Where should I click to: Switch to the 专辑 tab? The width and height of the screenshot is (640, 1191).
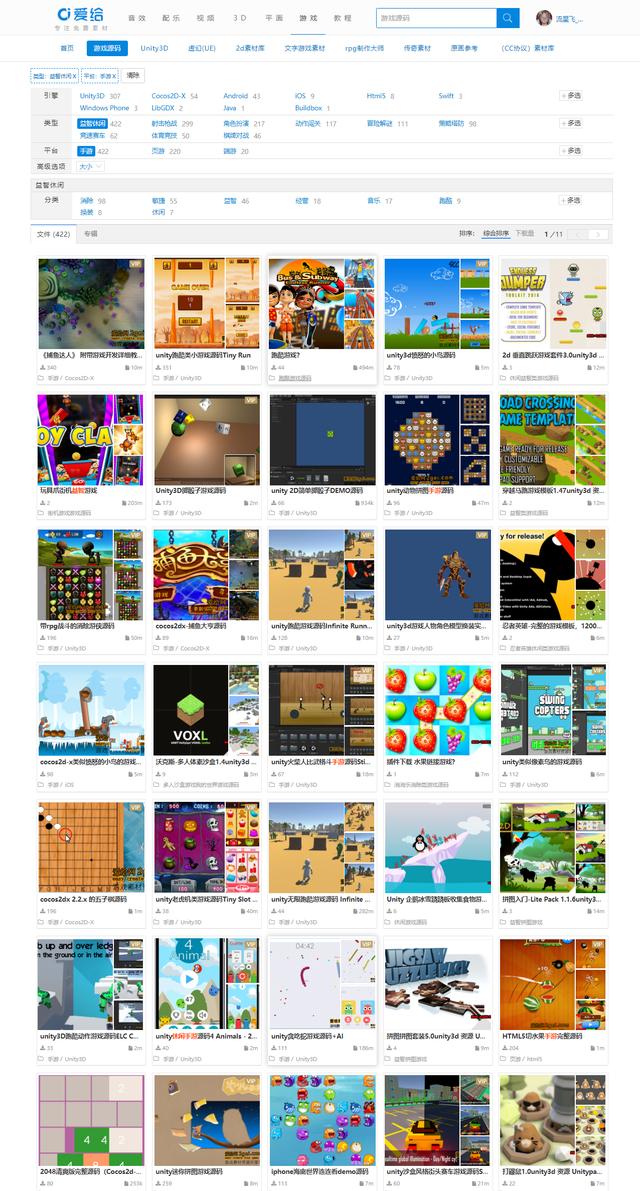tap(91, 233)
